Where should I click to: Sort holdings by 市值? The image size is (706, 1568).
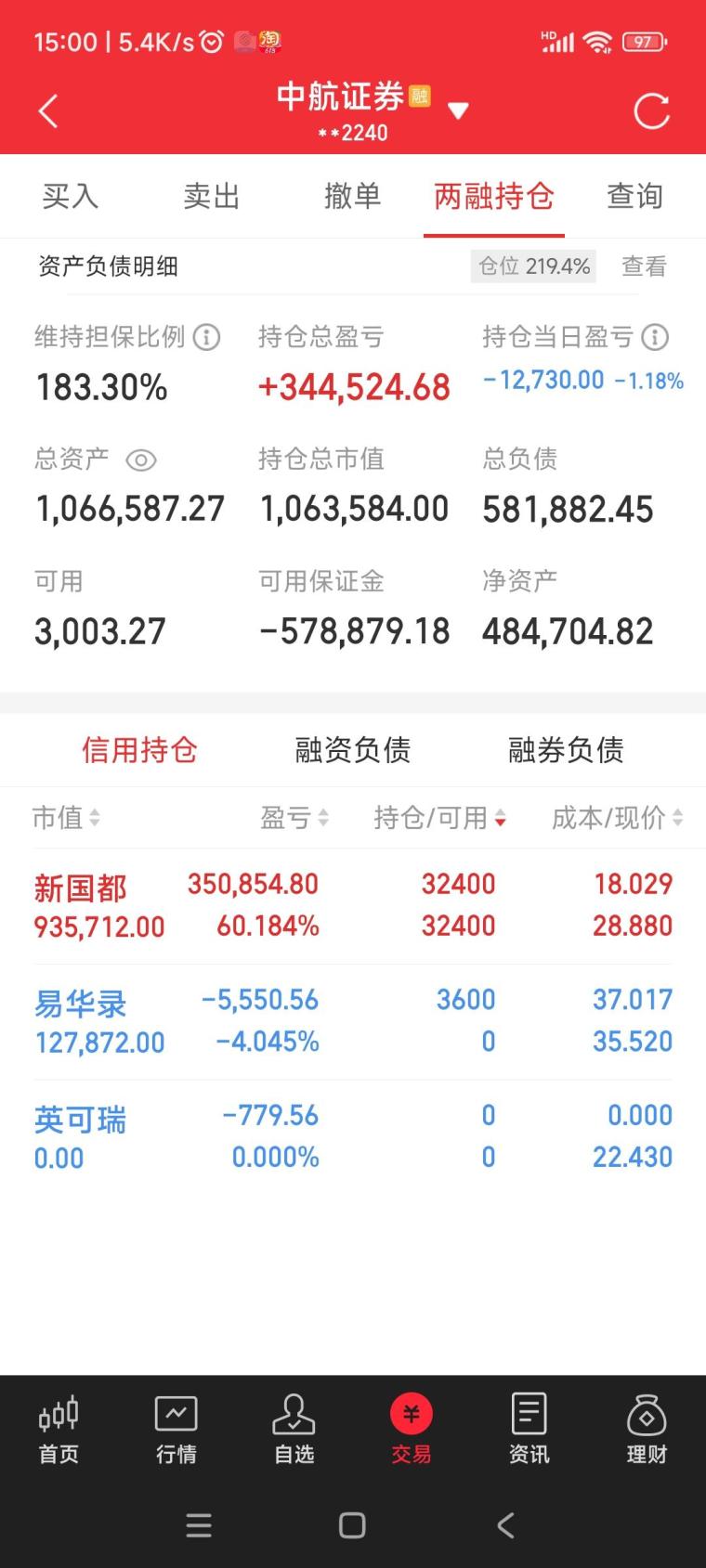[67, 818]
